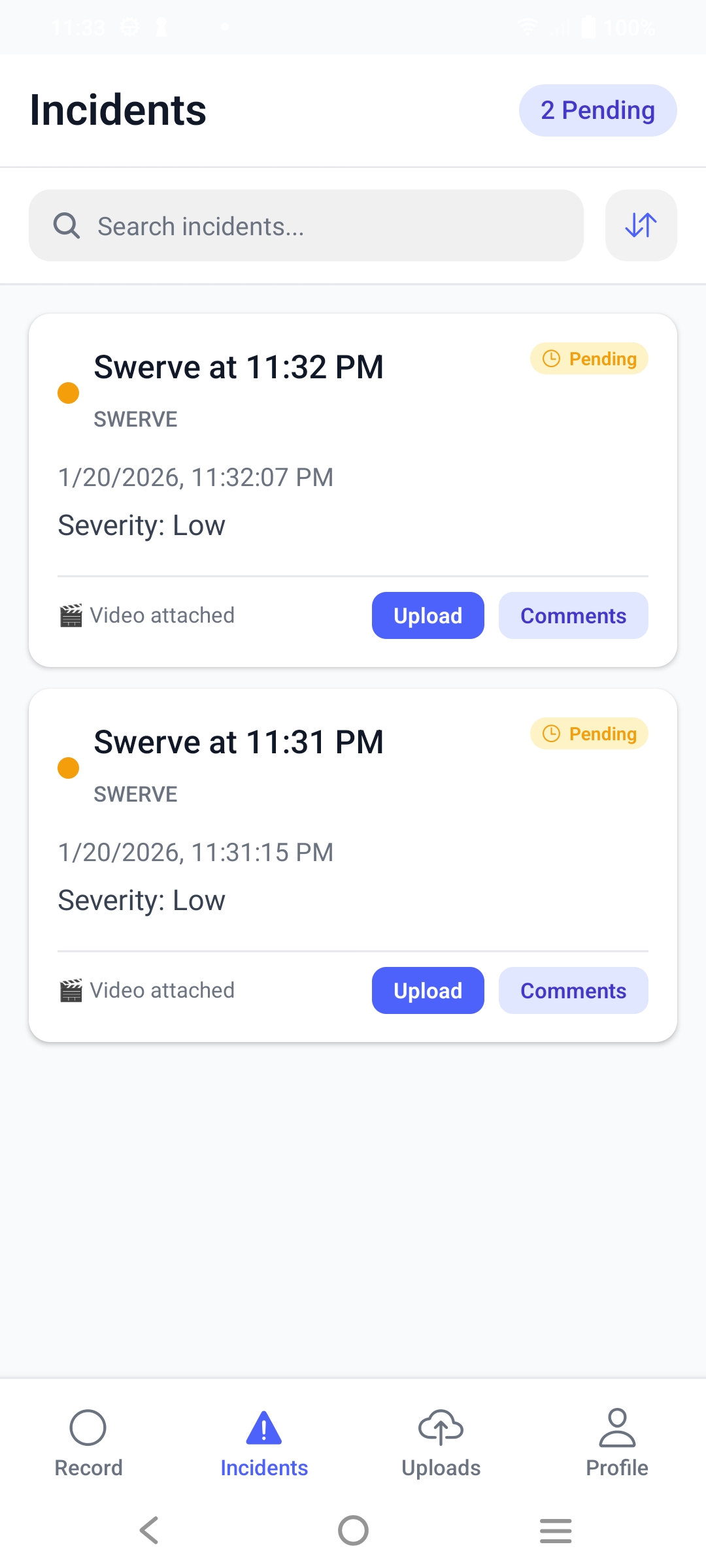Tap the orange status dot on the 11:31 PM incident

pyautogui.click(x=68, y=767)
